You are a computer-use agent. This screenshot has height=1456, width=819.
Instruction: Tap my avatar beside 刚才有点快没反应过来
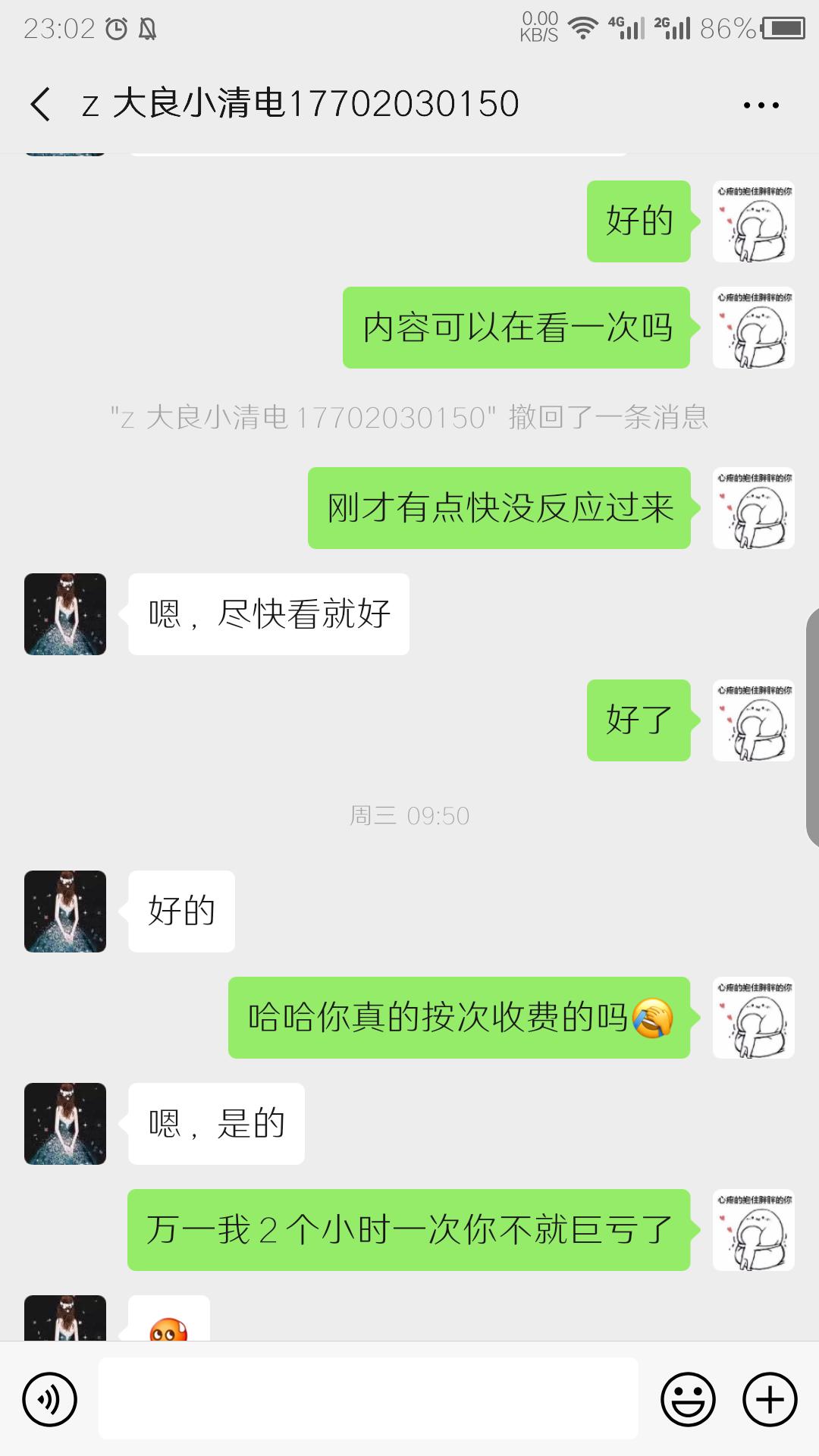pos(753,508)
